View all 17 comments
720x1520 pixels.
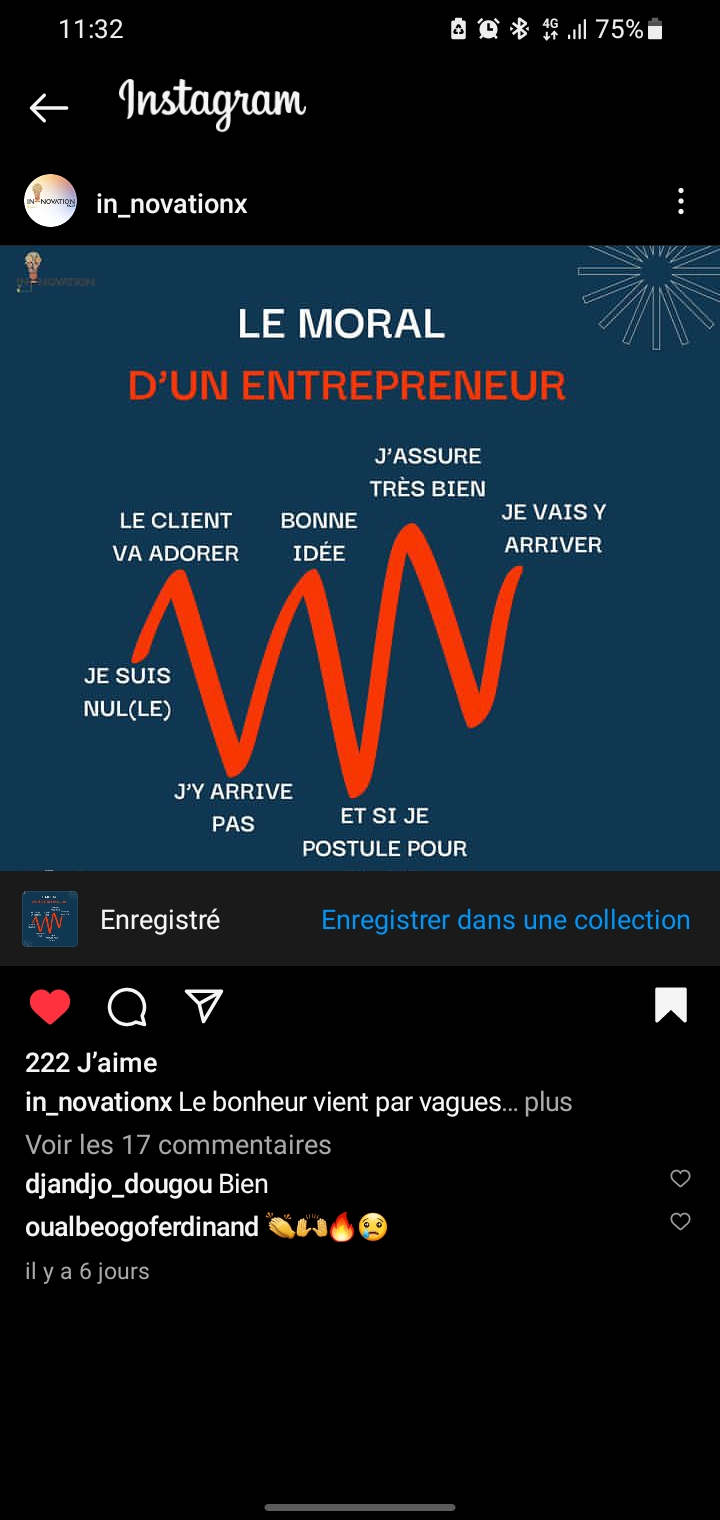[178, 1144]
